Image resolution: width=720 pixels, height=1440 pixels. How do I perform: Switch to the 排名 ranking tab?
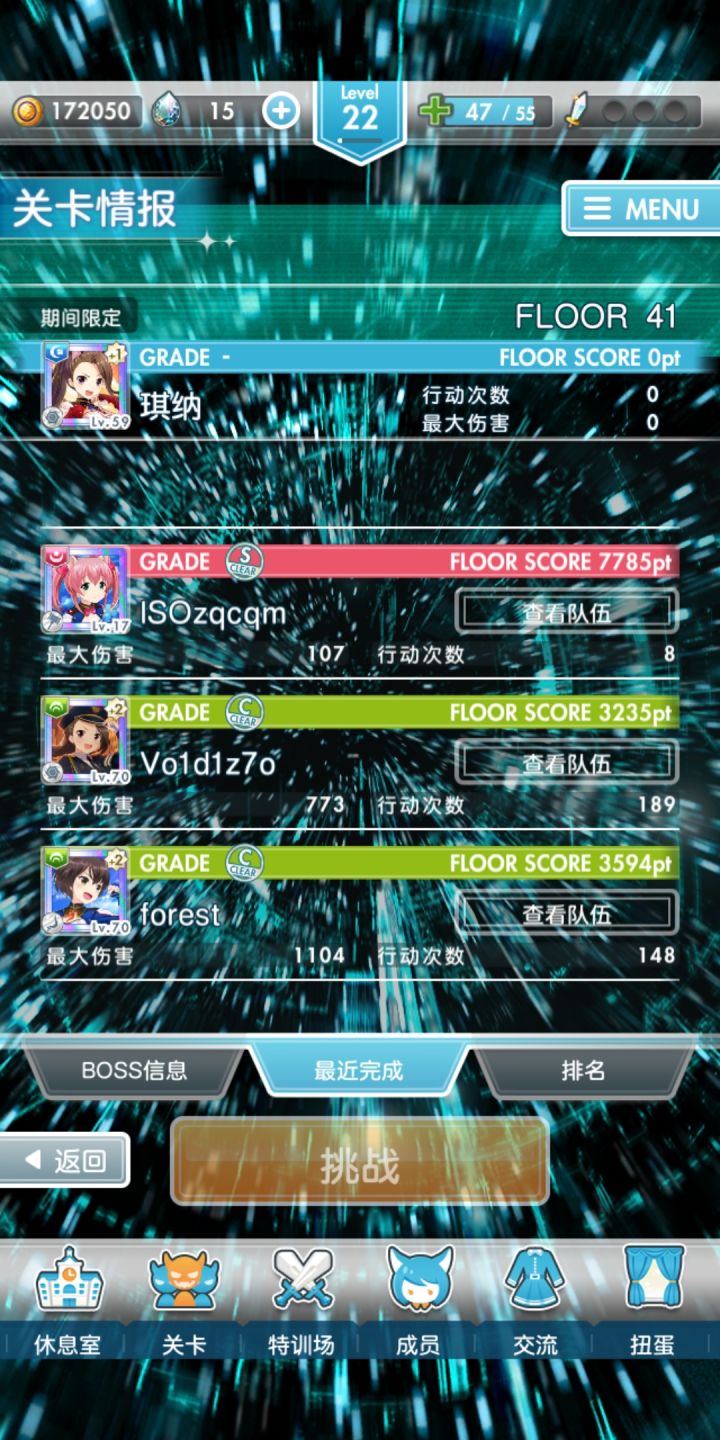[x=586, y=1070]
